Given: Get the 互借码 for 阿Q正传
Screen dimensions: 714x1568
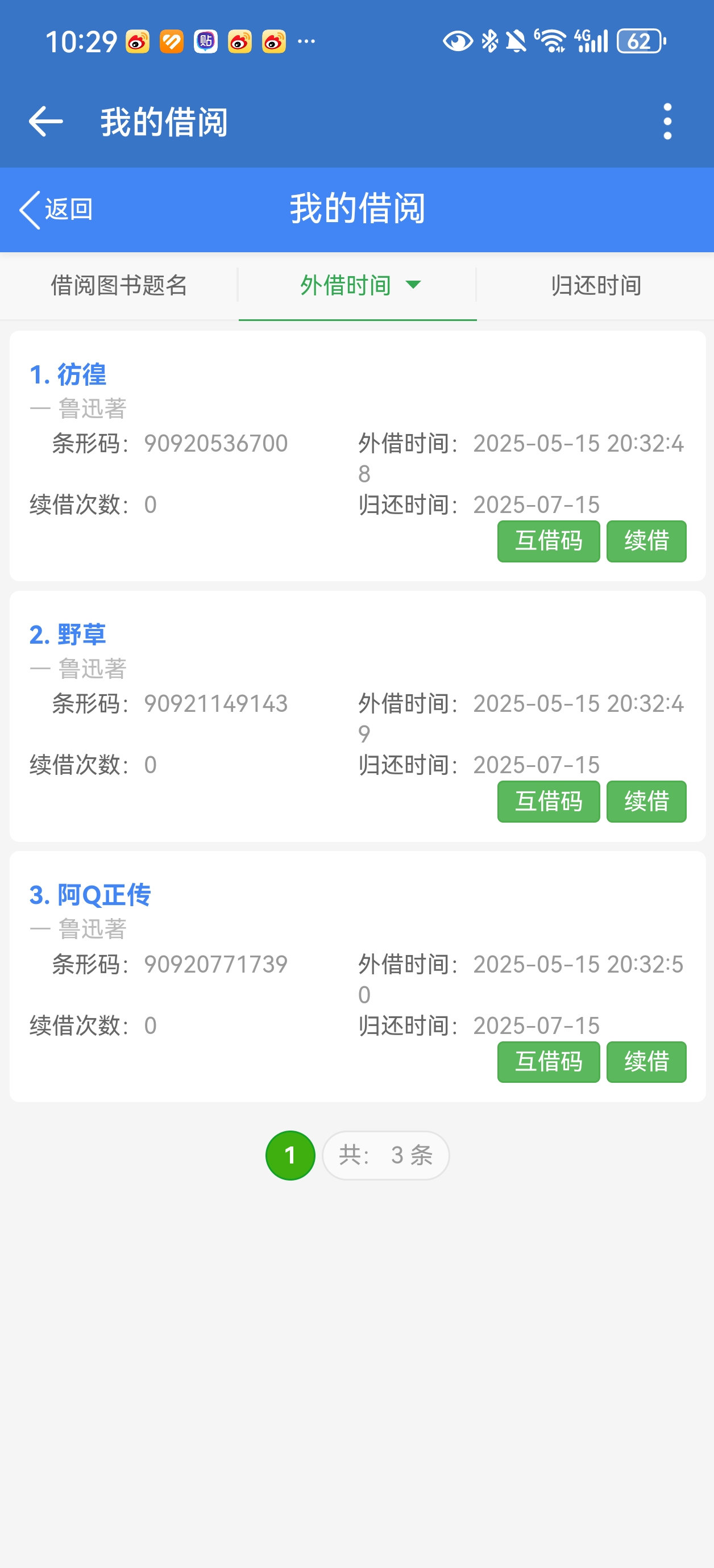Looking at the screenshot, I should [x=549, y=1062].
